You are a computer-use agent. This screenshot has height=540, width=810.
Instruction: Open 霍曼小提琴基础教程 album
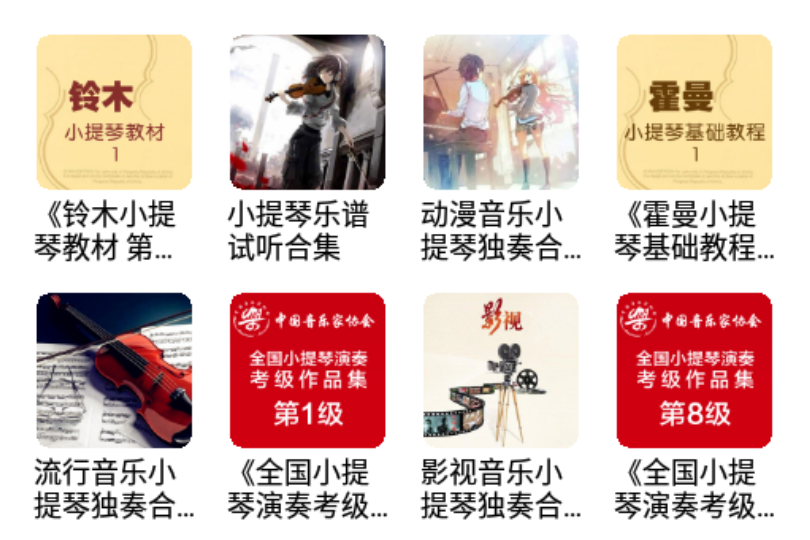[x=694, y=112]
